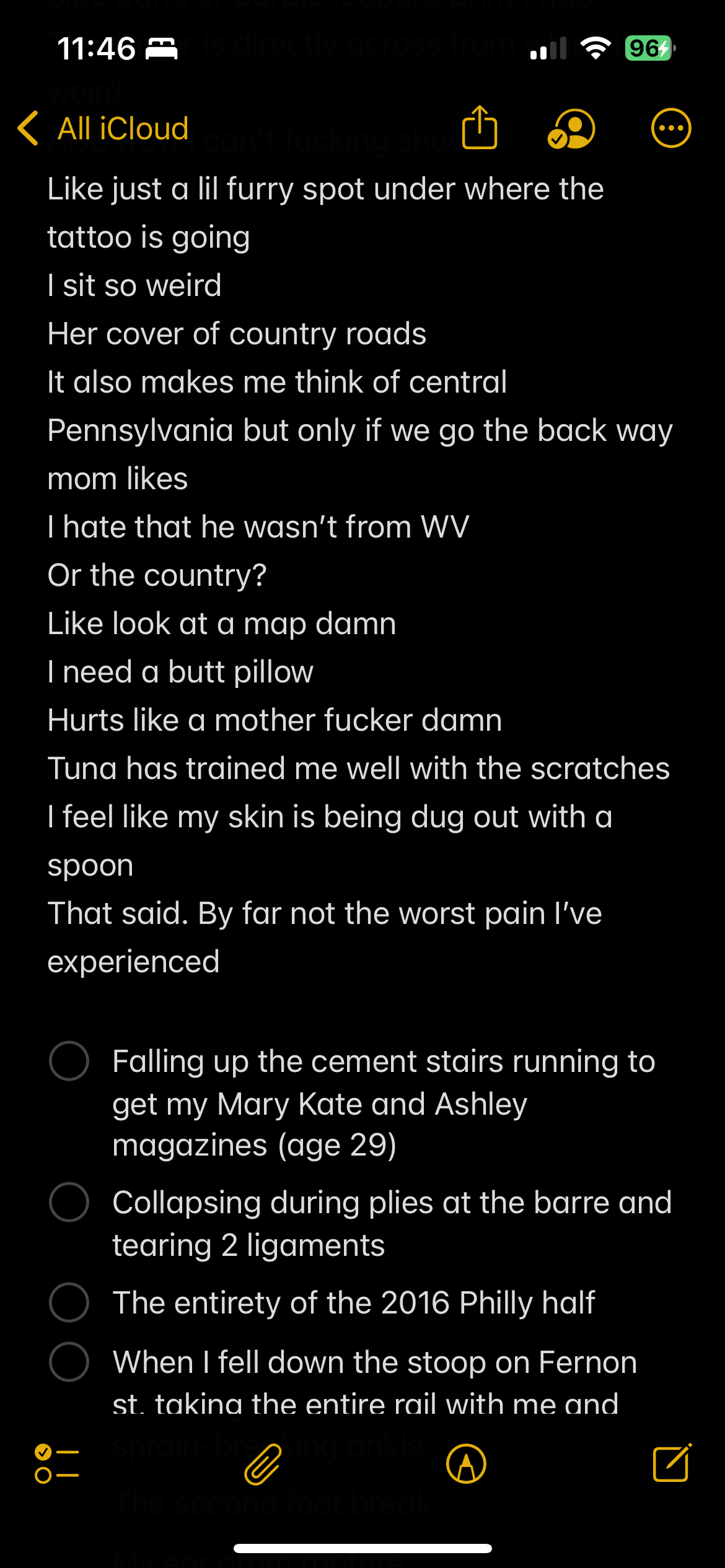Share this note
Viewport: 725px width, 1568px height.
pyautogui.click(x=480, y=127)
